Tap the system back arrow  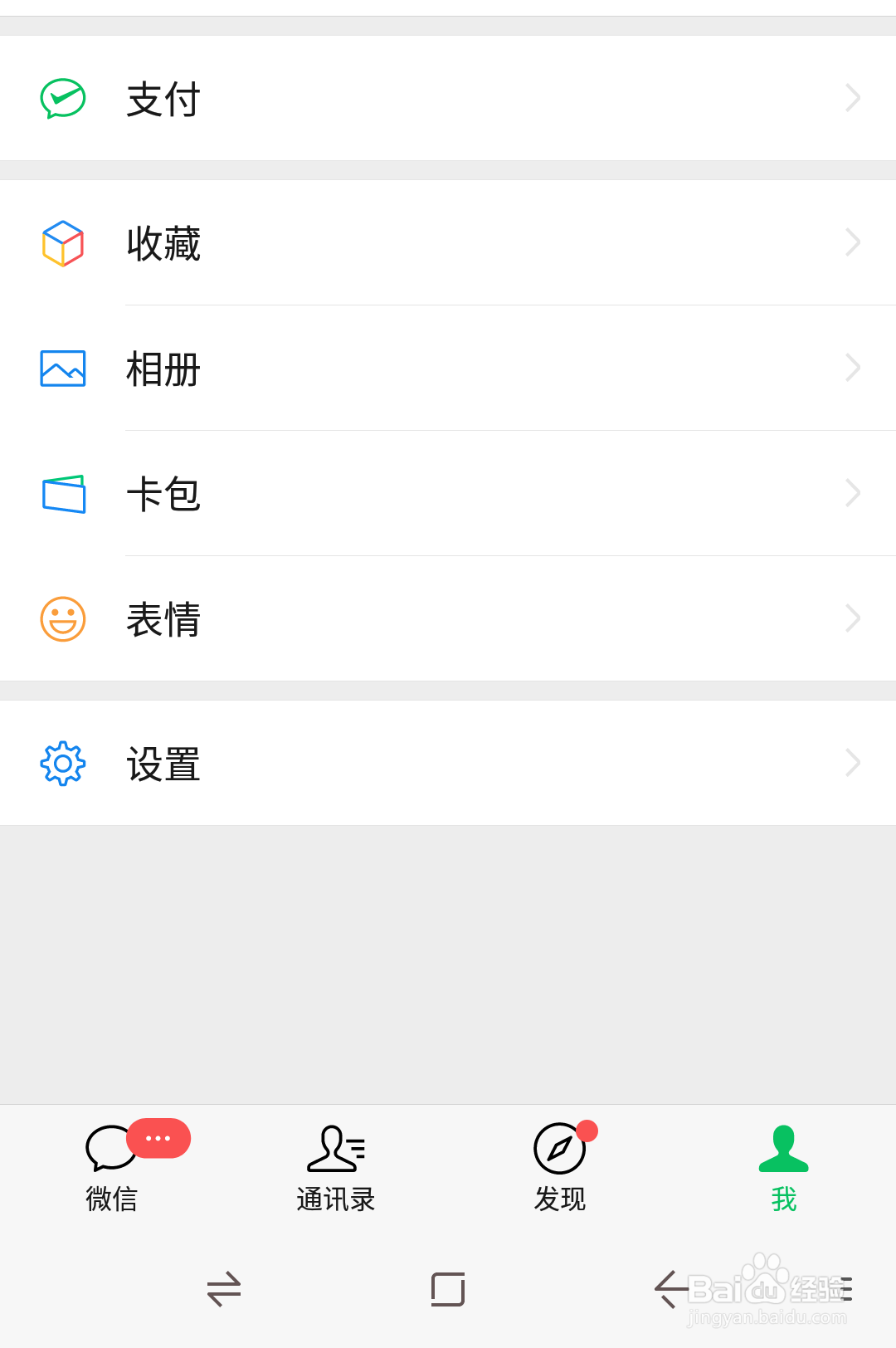tap(670, 1289)
